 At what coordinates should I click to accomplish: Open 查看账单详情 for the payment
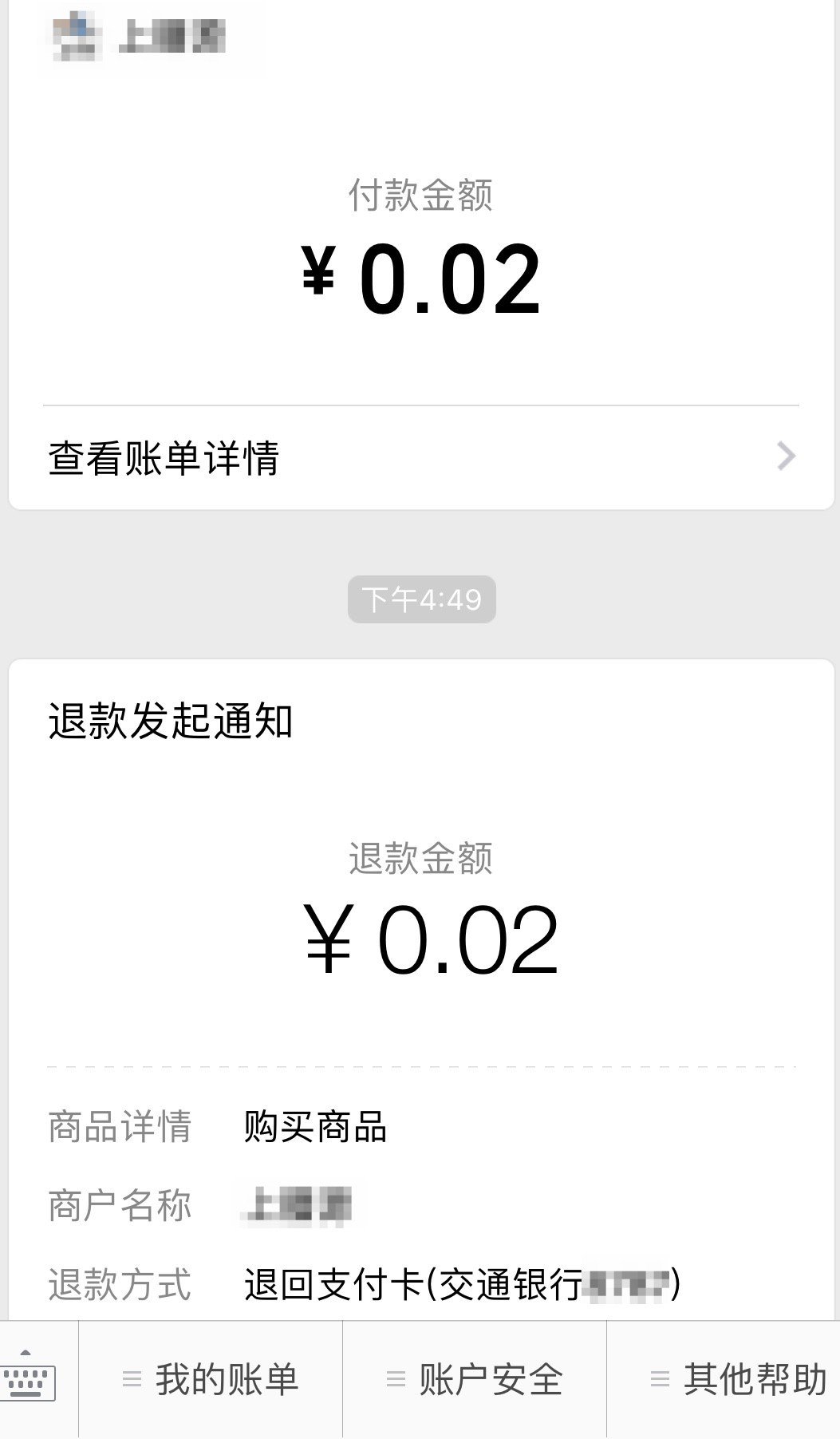click(420, 458)
